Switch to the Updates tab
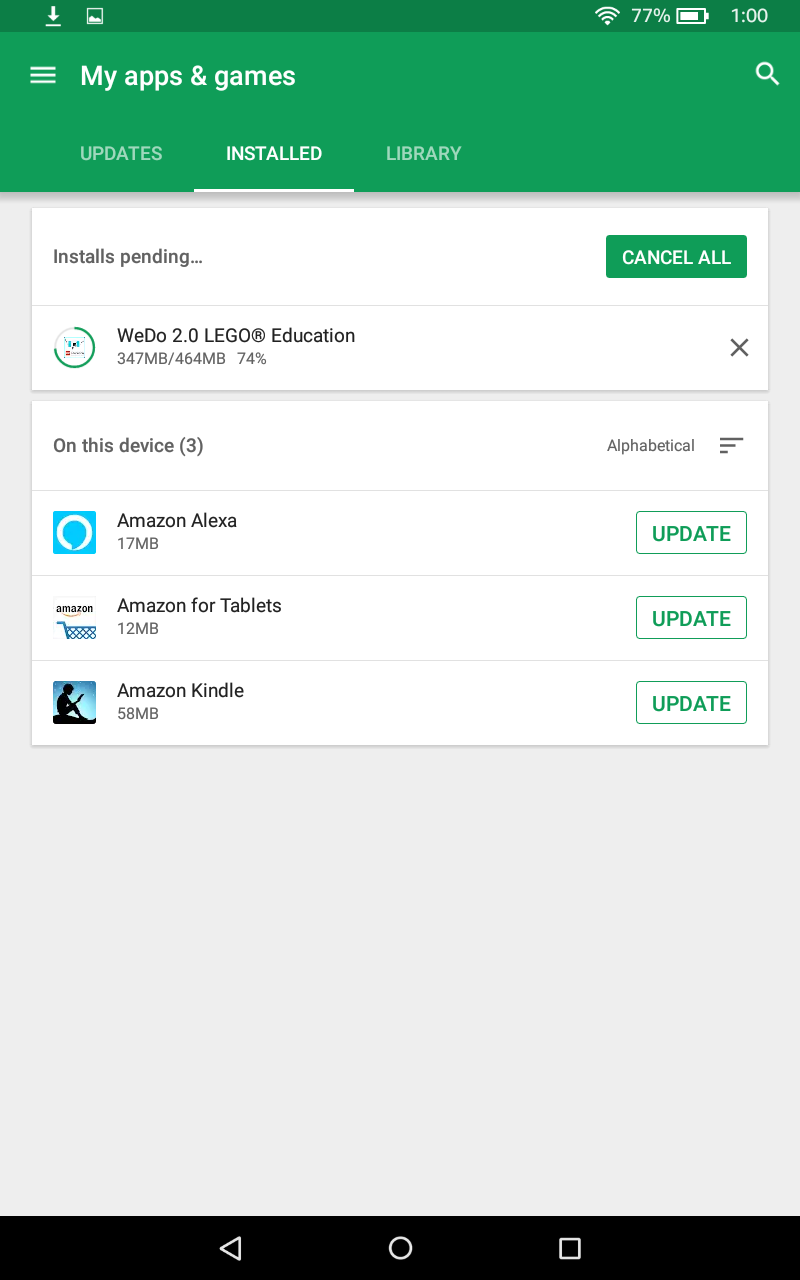The image size is (800, 1280). [121, 153]
